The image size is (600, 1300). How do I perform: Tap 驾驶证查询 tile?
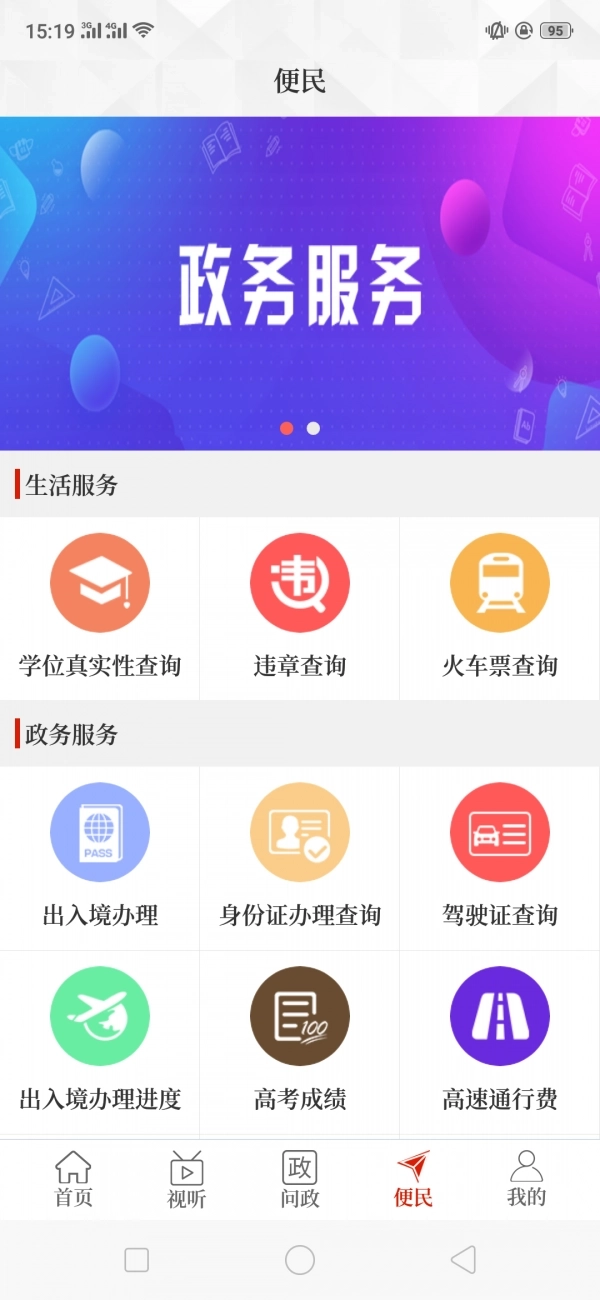(500, 857)
